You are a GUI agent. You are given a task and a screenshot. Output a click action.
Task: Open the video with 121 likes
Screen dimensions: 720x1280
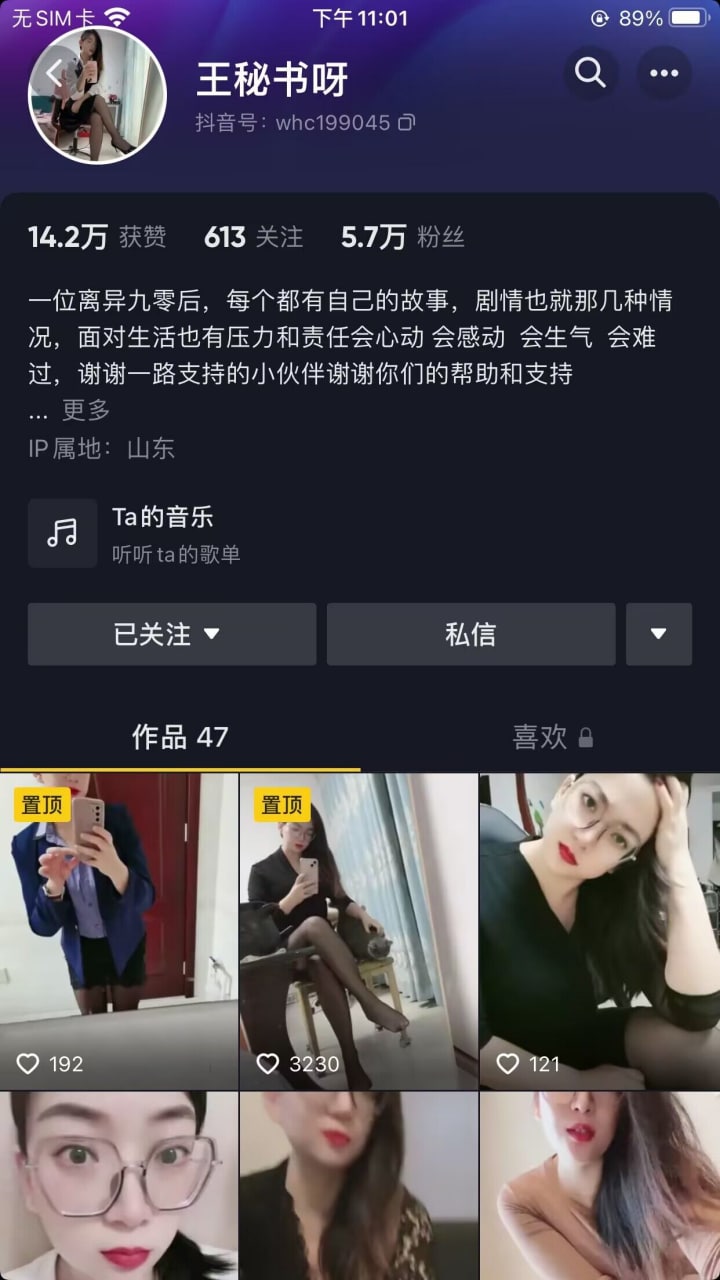click(599, 930)
